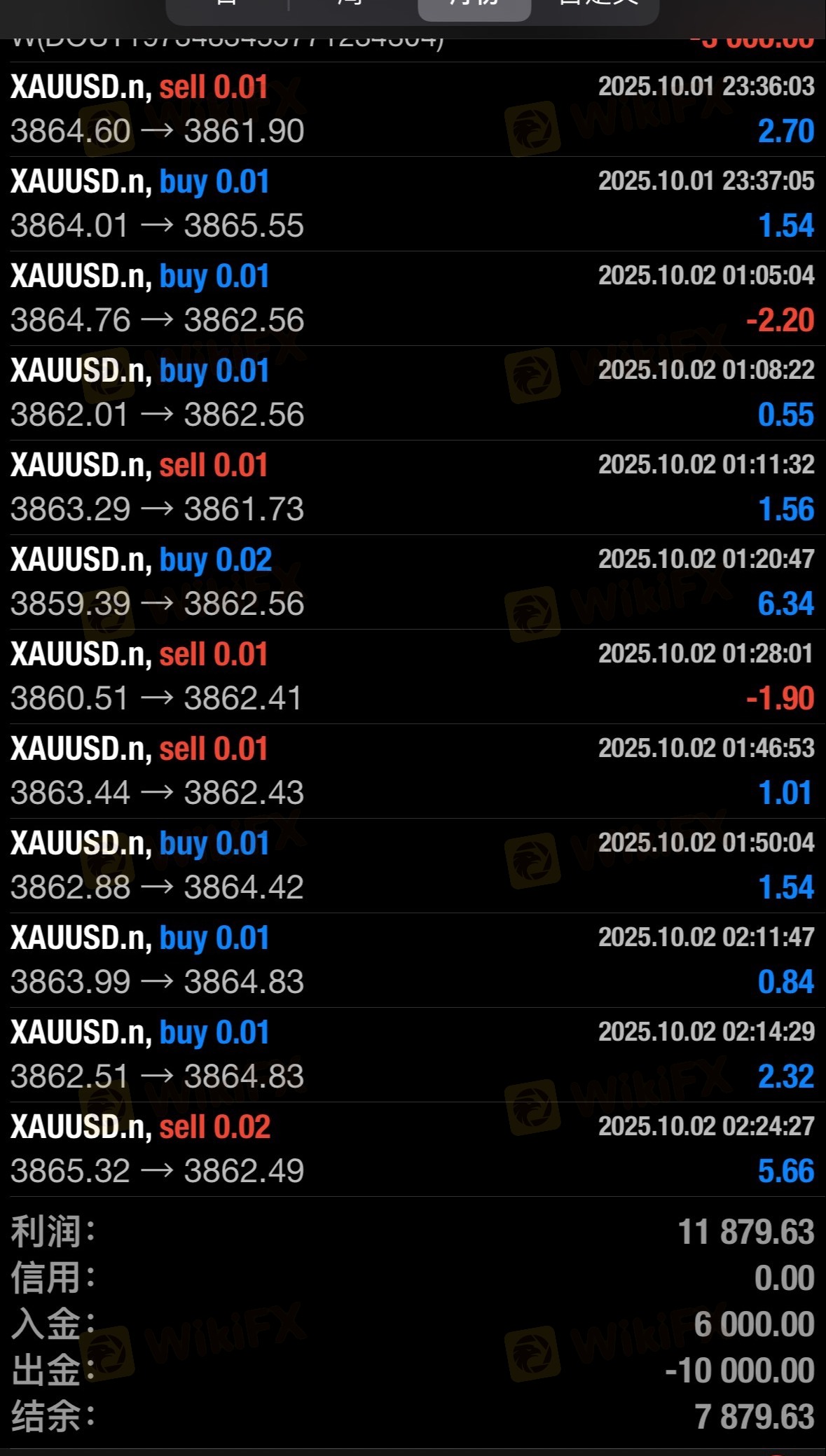
Task: Open the sell trade at 01:11:32
Action: click(413, 487)
